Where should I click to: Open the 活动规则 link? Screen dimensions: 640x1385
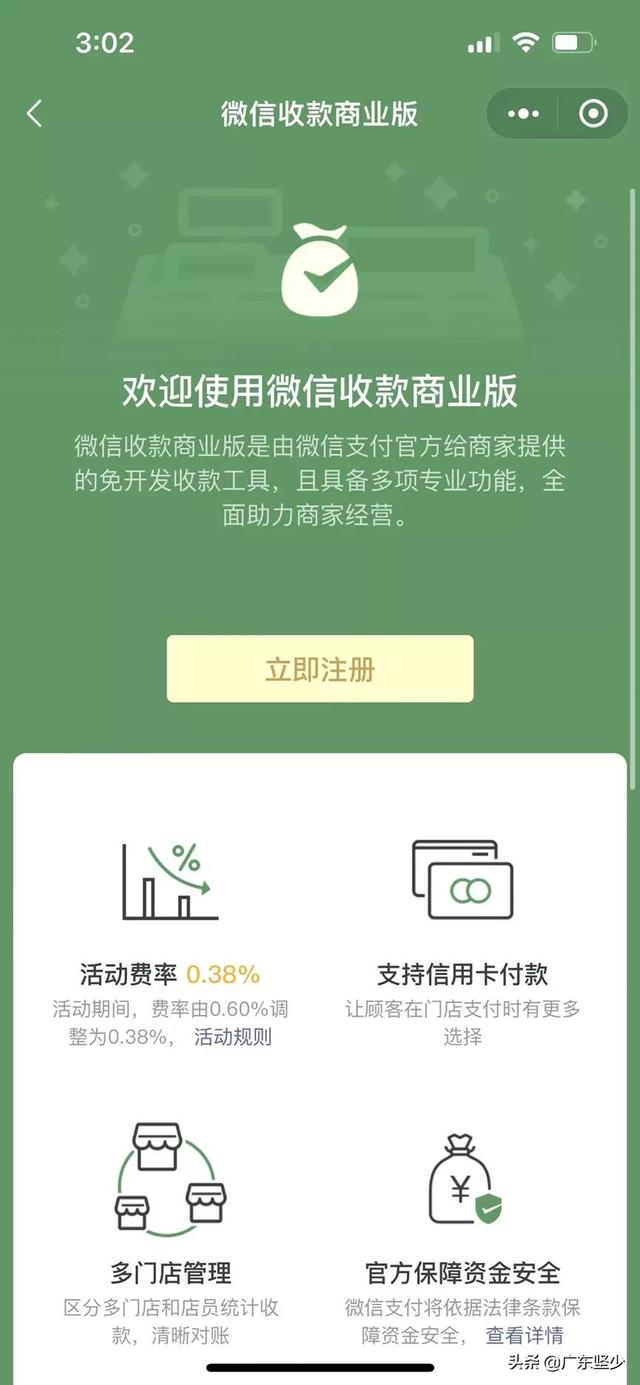pos(233,1037)
